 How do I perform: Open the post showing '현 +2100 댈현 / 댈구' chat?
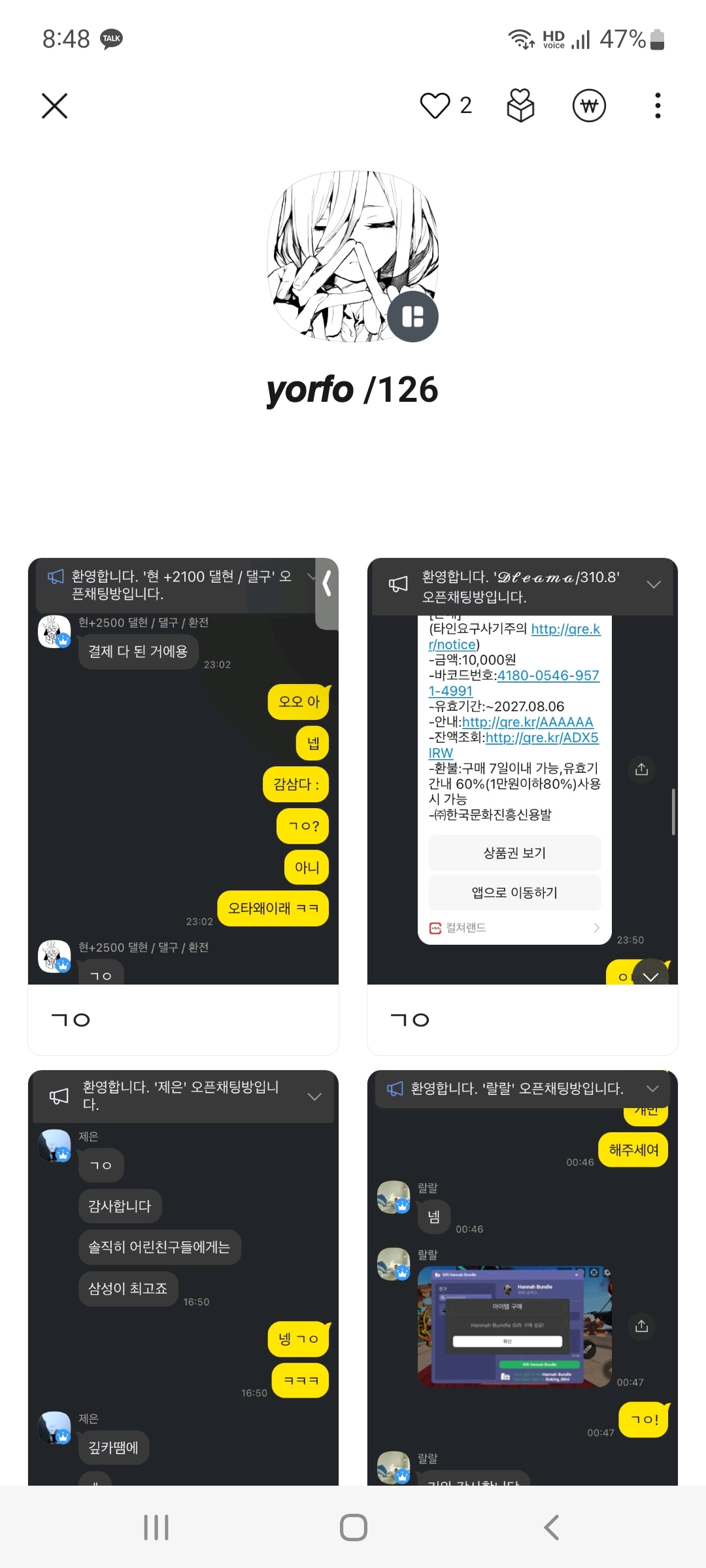tap(183, 784)
